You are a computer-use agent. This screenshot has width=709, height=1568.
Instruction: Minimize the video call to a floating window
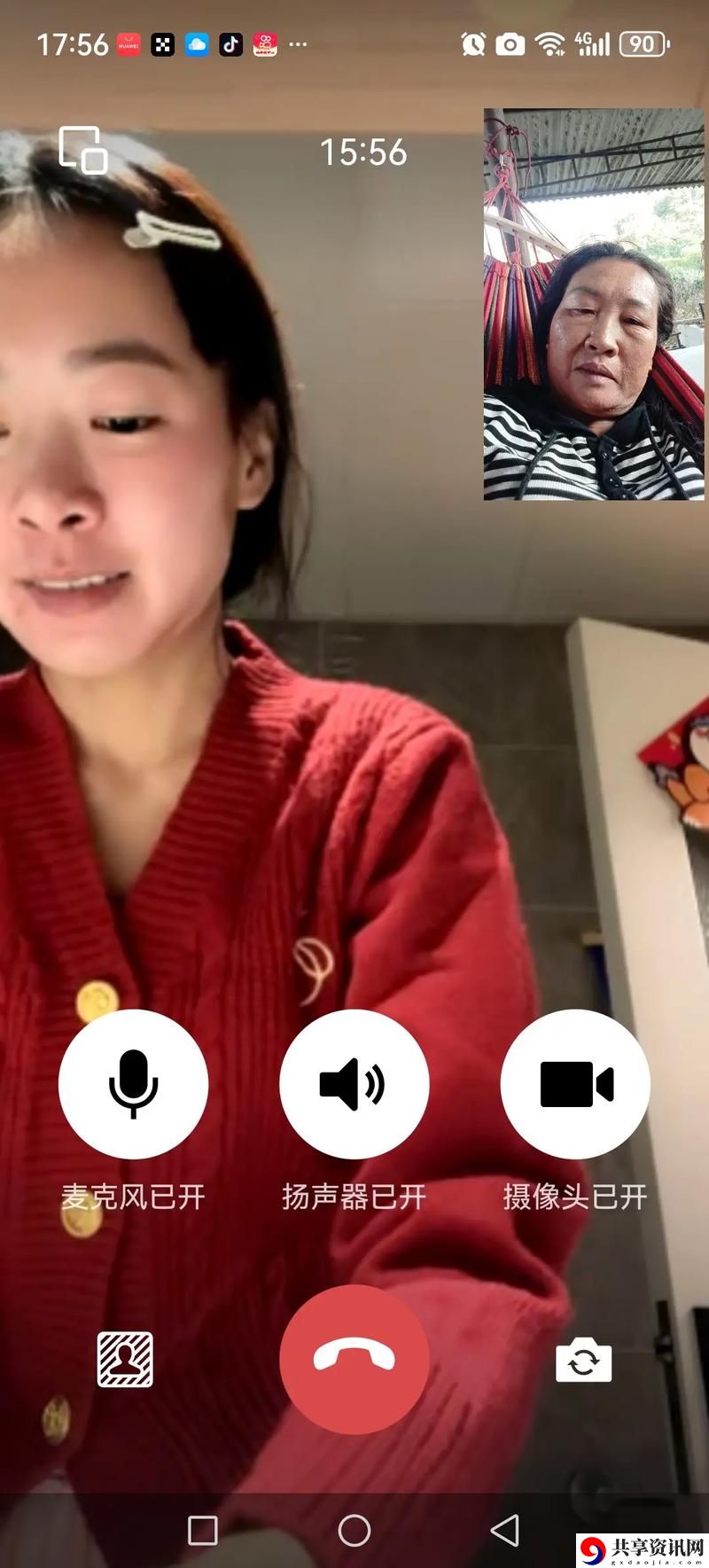(82, 149)
